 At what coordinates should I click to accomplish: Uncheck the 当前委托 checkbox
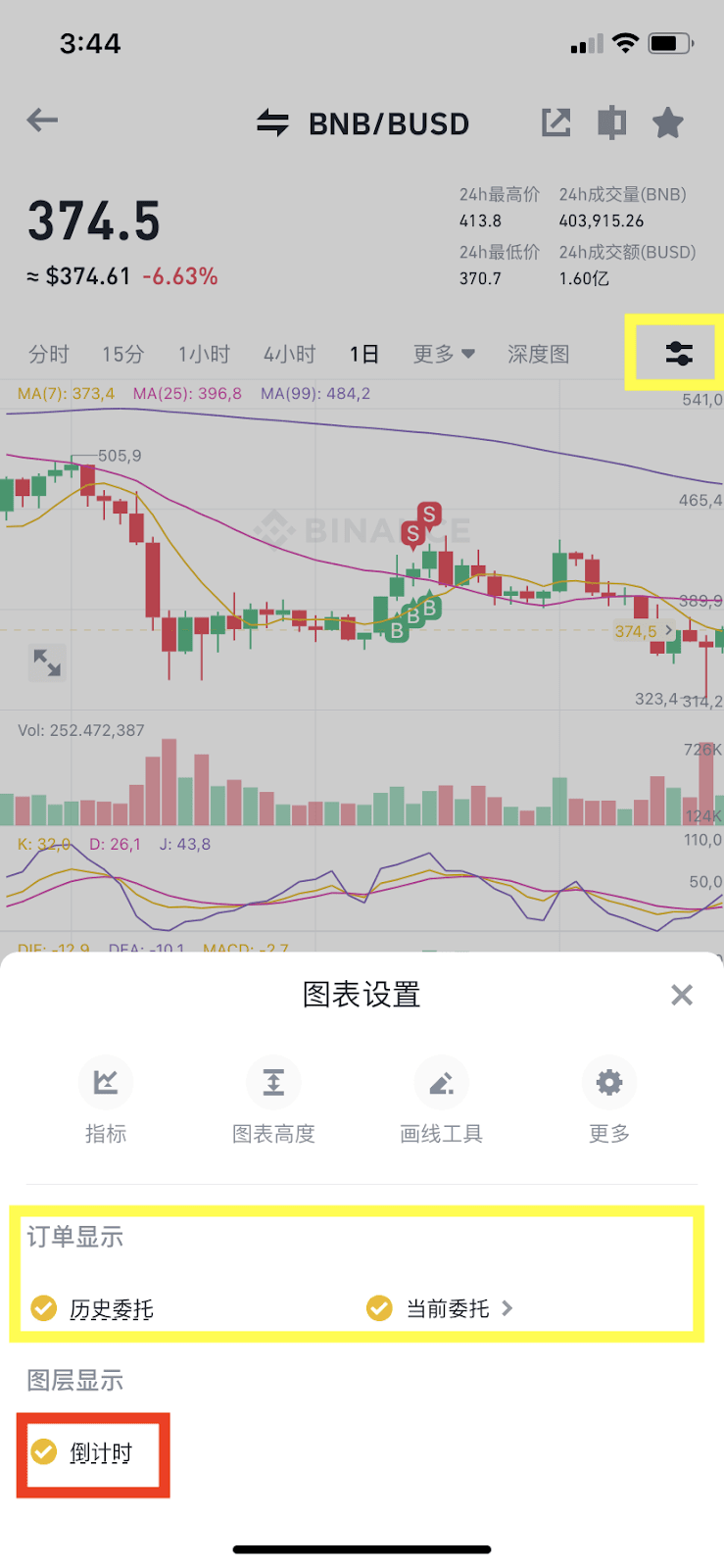(x=379, y=1308)
